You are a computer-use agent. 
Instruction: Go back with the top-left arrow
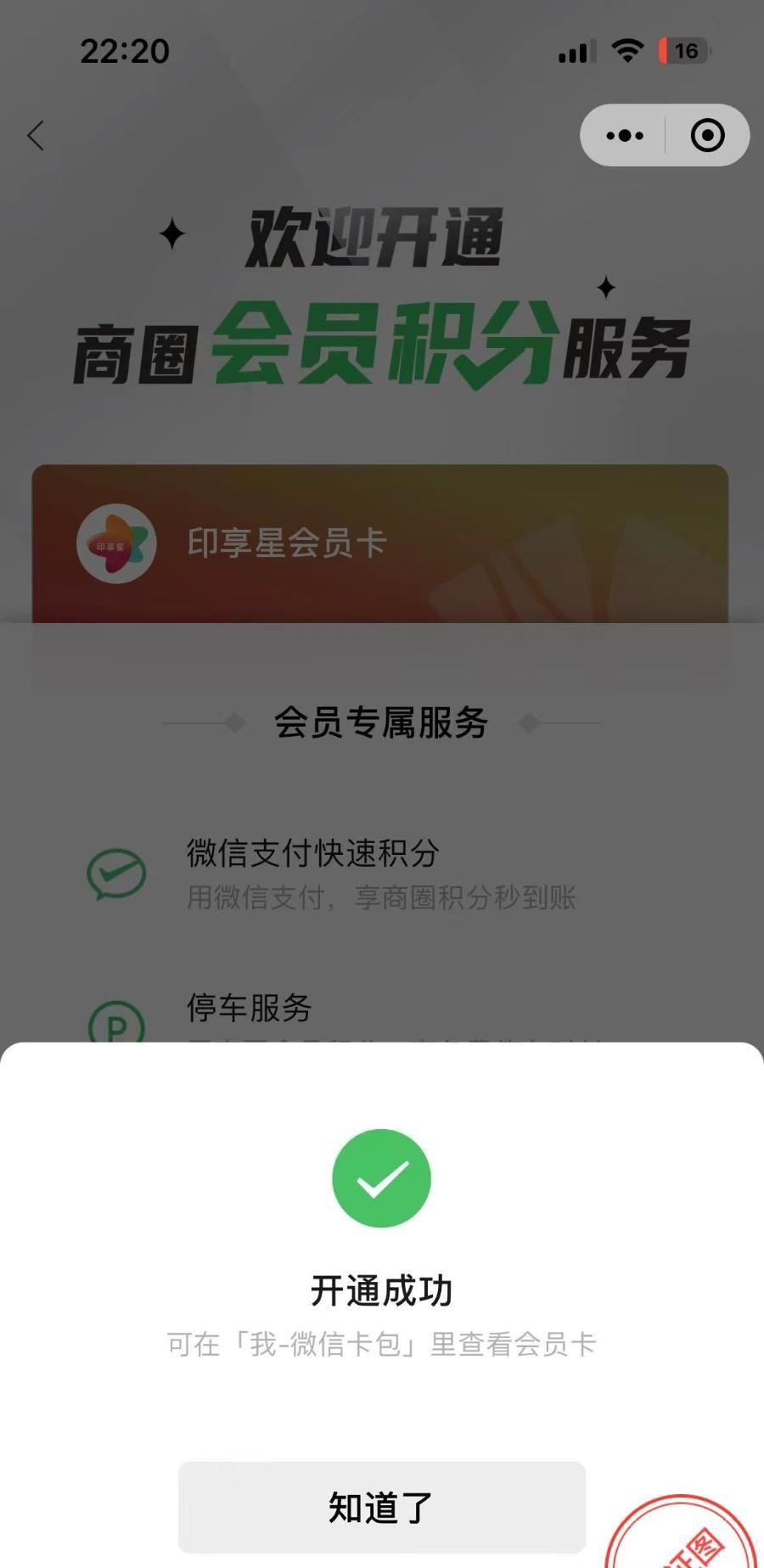tap(36, 136)
